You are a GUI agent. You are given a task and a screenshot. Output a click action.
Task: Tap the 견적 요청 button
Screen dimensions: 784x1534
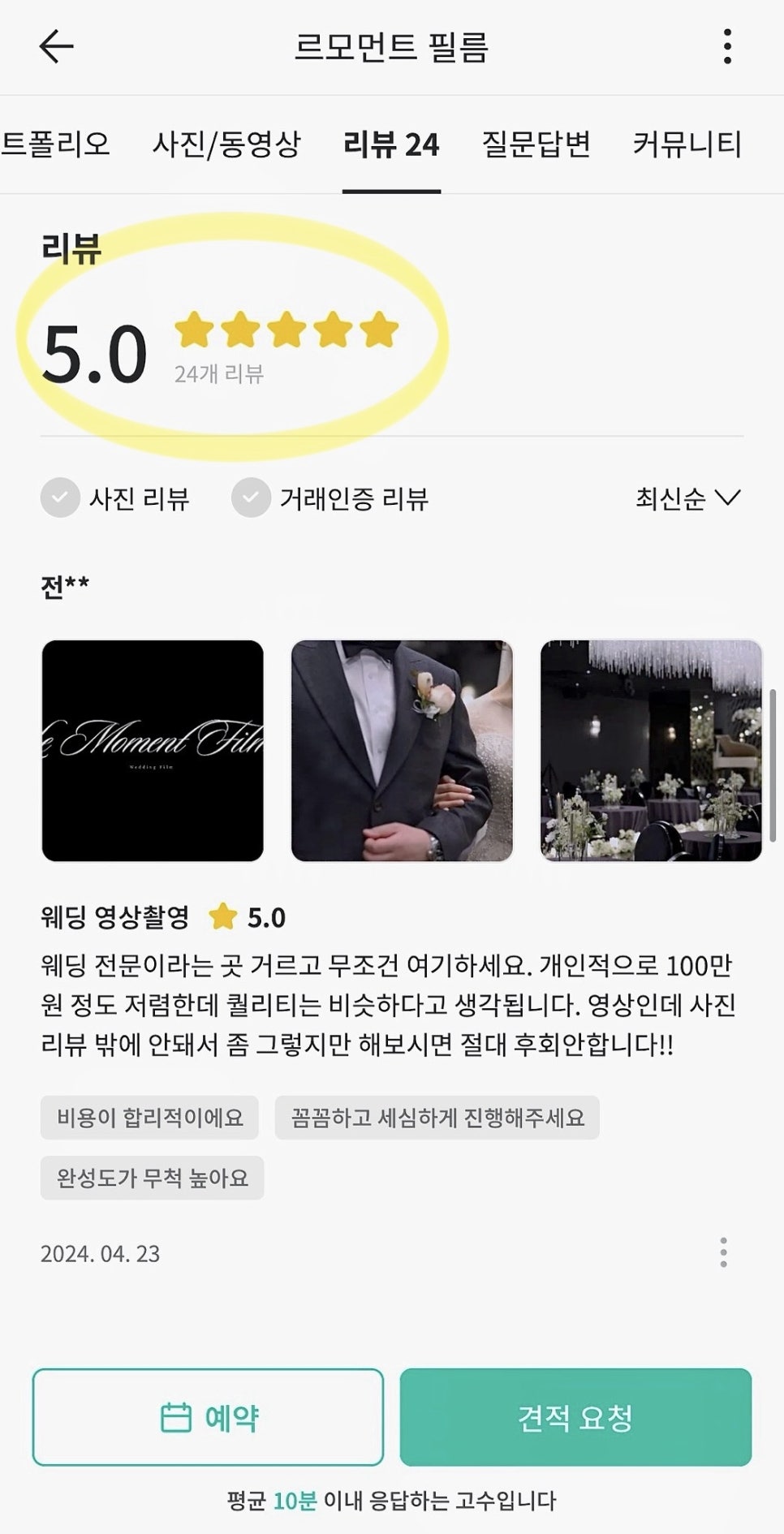(575, 1417)
